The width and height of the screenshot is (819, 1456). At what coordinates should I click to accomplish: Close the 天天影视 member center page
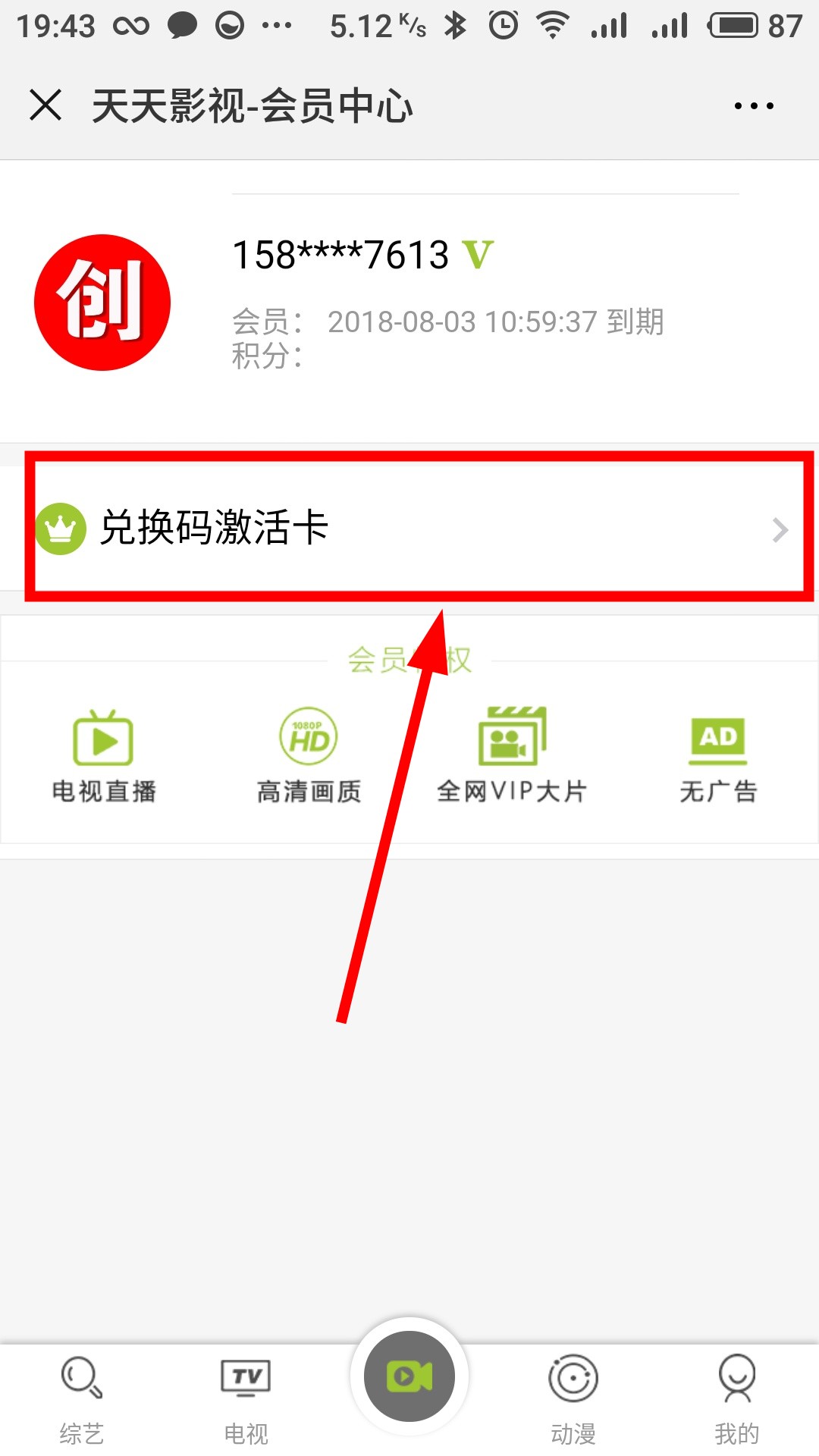pos(45,105)
